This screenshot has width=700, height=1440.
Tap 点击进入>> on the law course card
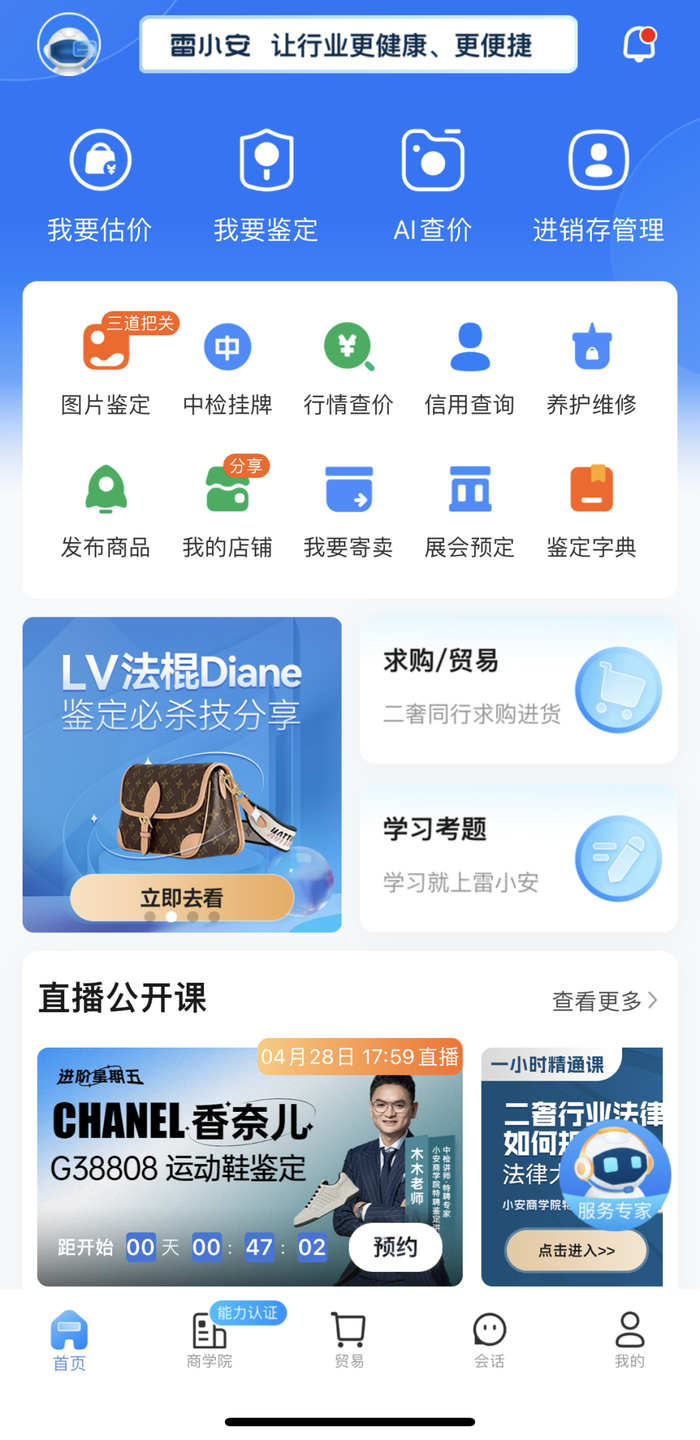576,1250
